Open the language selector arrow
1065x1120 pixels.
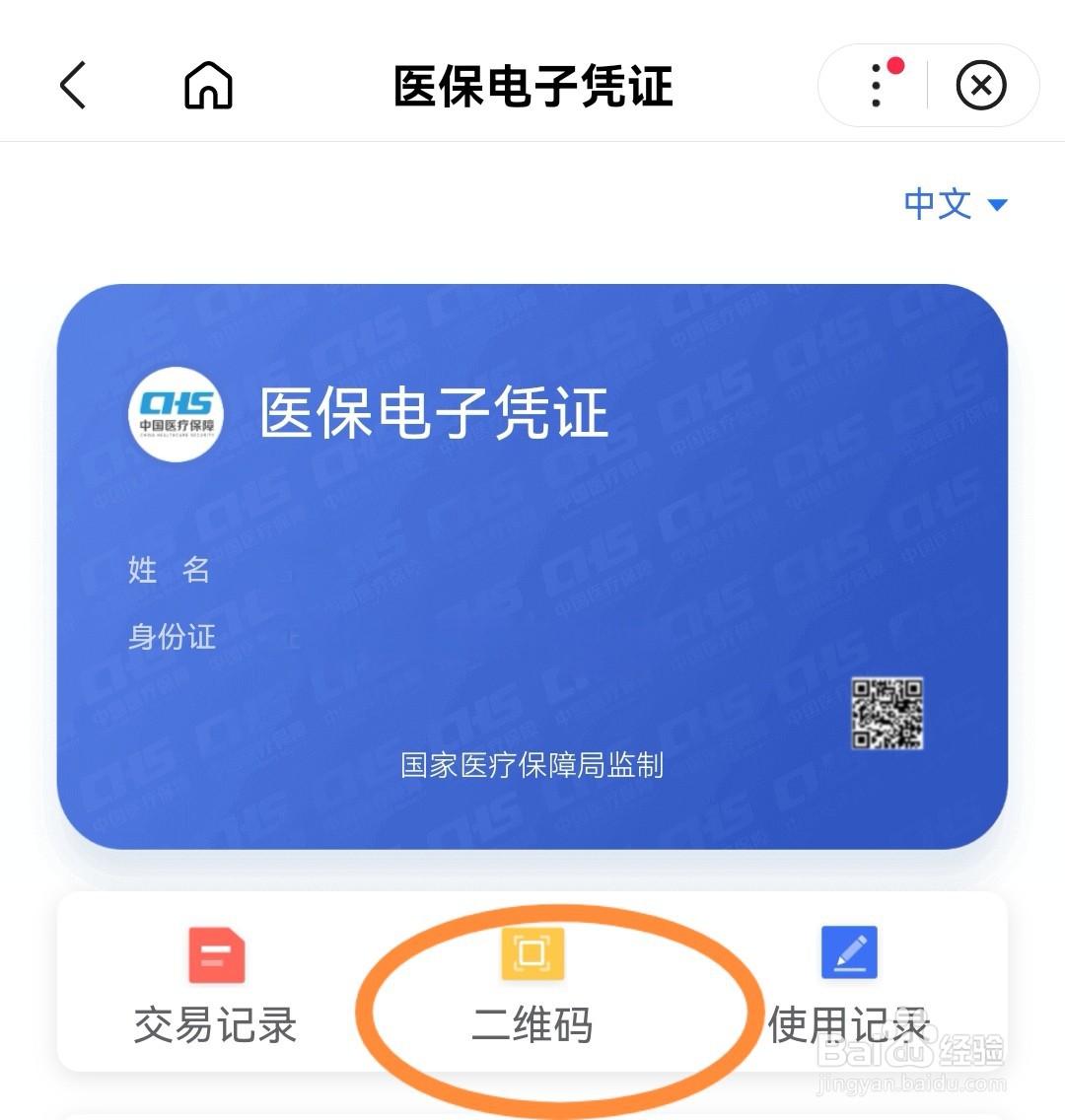998,204
